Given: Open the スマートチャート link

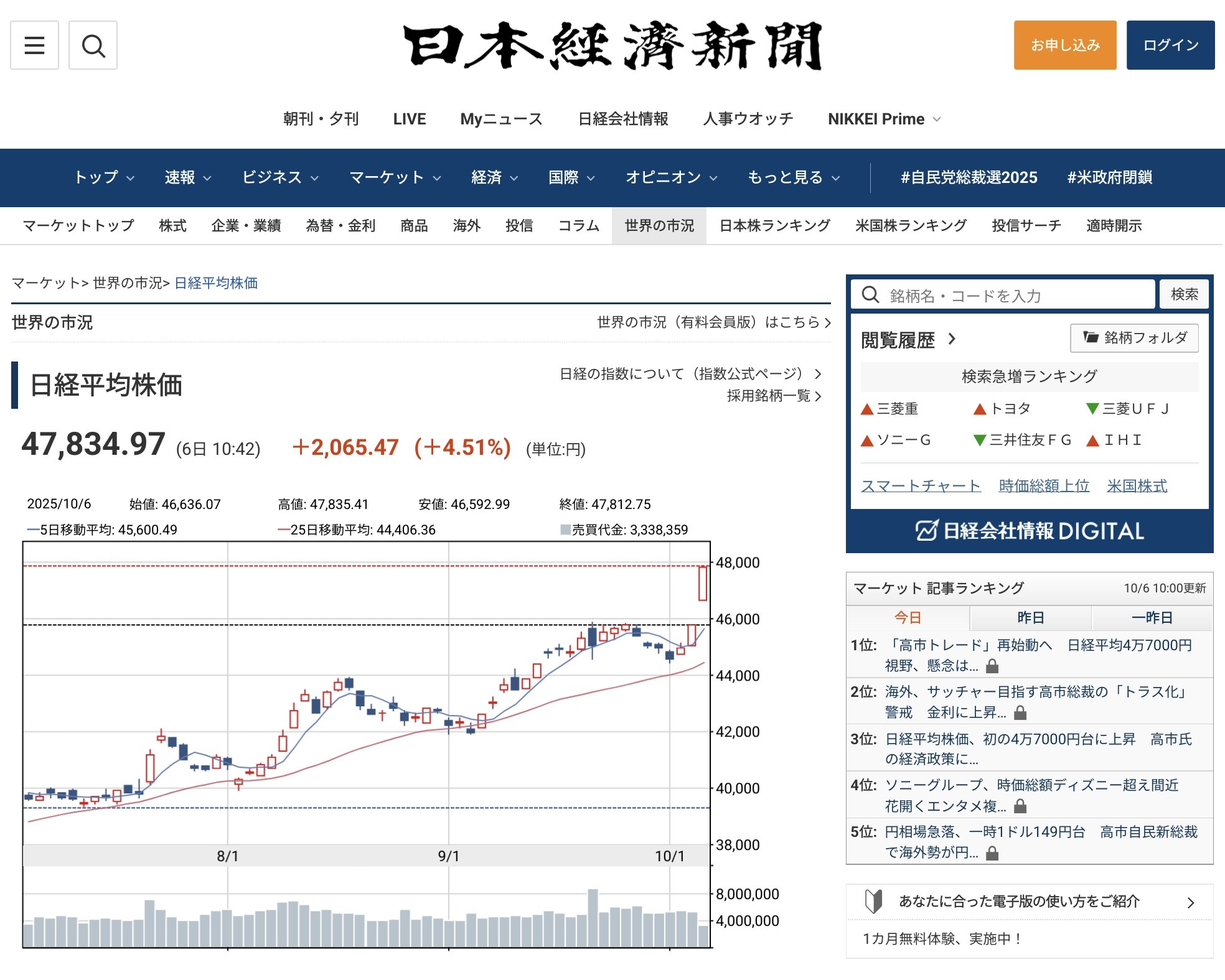Looking at the screenshot, I should tap(921, 485).
